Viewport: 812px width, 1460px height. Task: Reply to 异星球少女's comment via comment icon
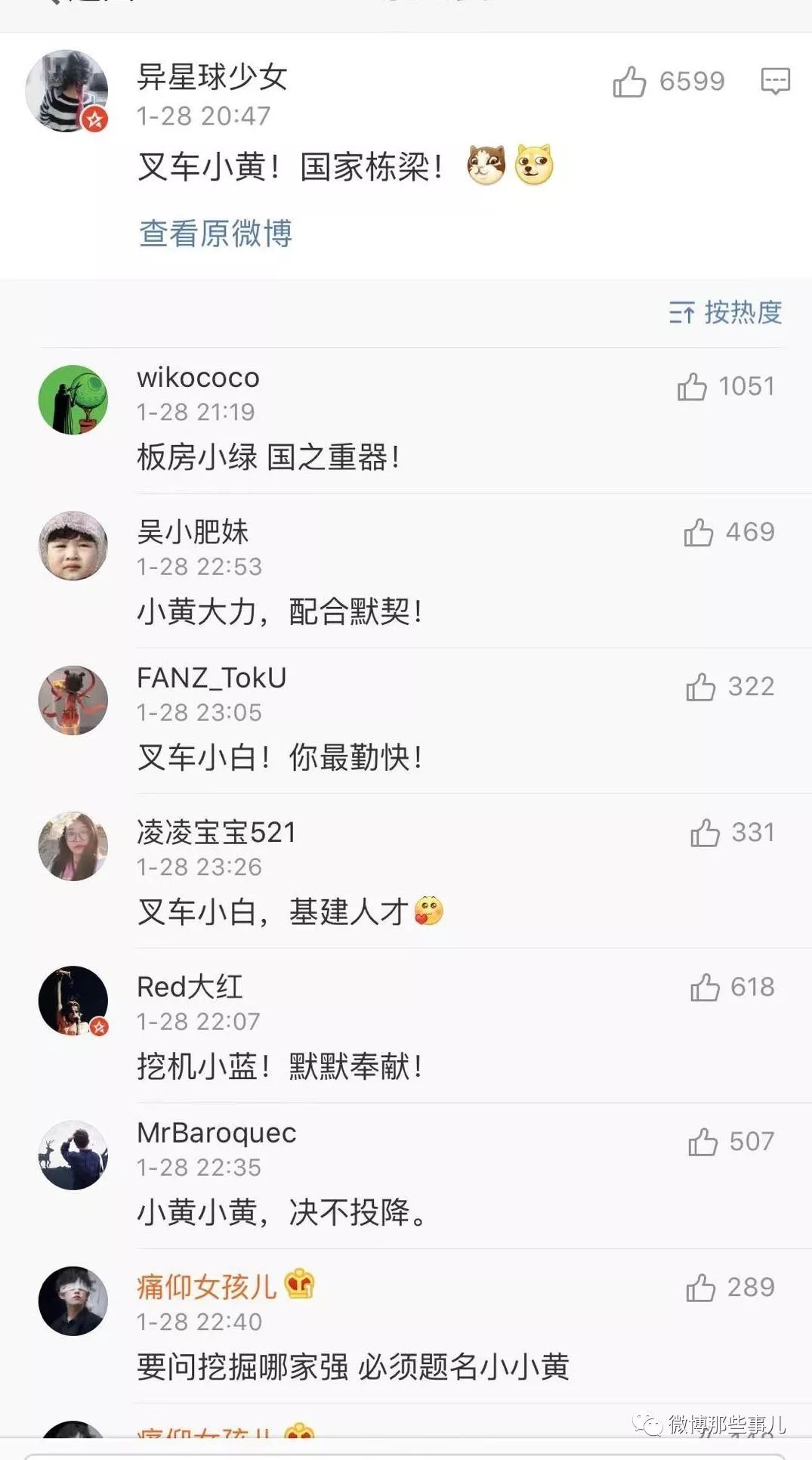coord(775,81)
